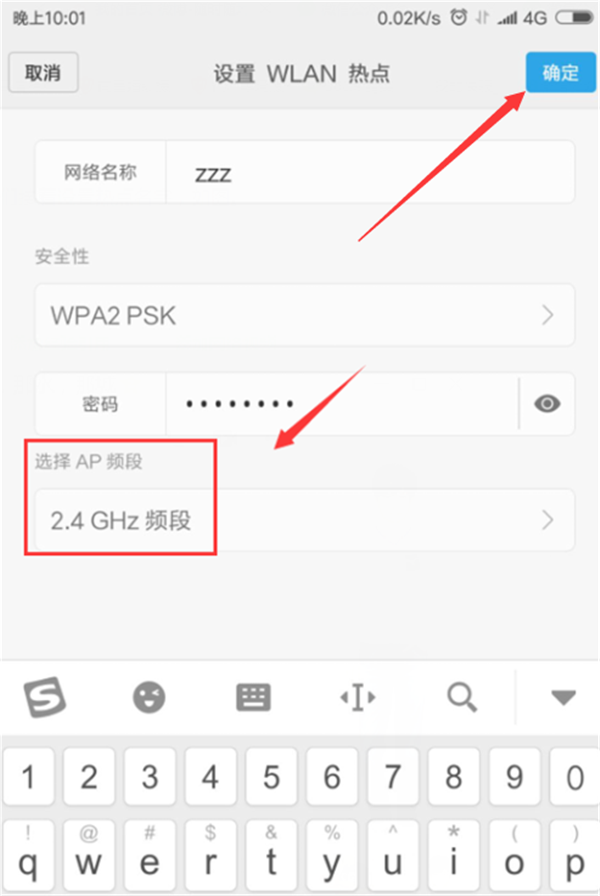600x896 pixels.
Task: Open the cursor move tool
Action: coord(357,697)
